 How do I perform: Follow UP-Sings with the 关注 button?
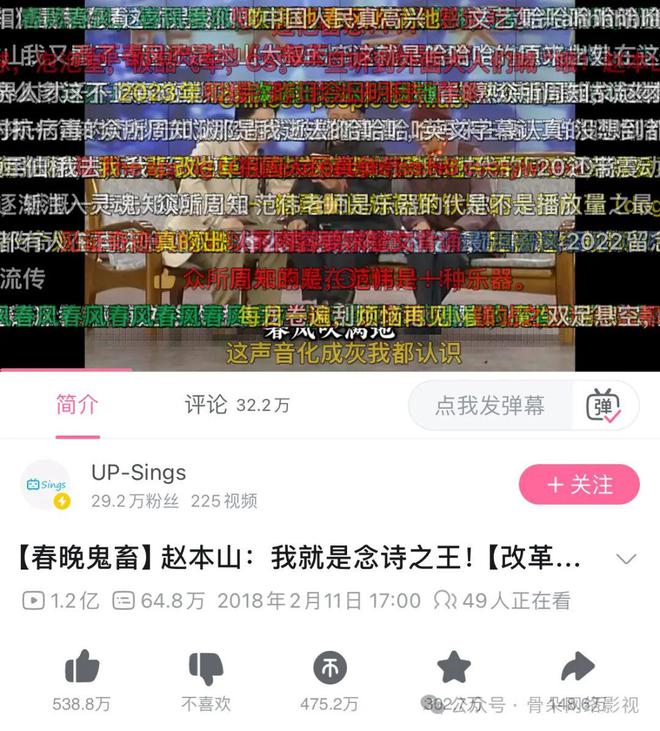pyautogui.click(x=579, y=485)
